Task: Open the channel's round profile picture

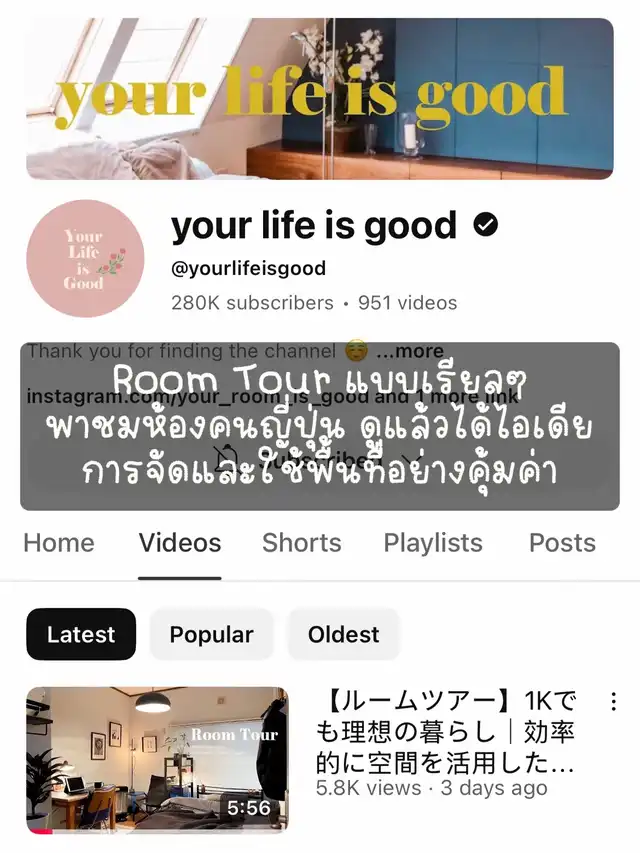Action: 84,258
